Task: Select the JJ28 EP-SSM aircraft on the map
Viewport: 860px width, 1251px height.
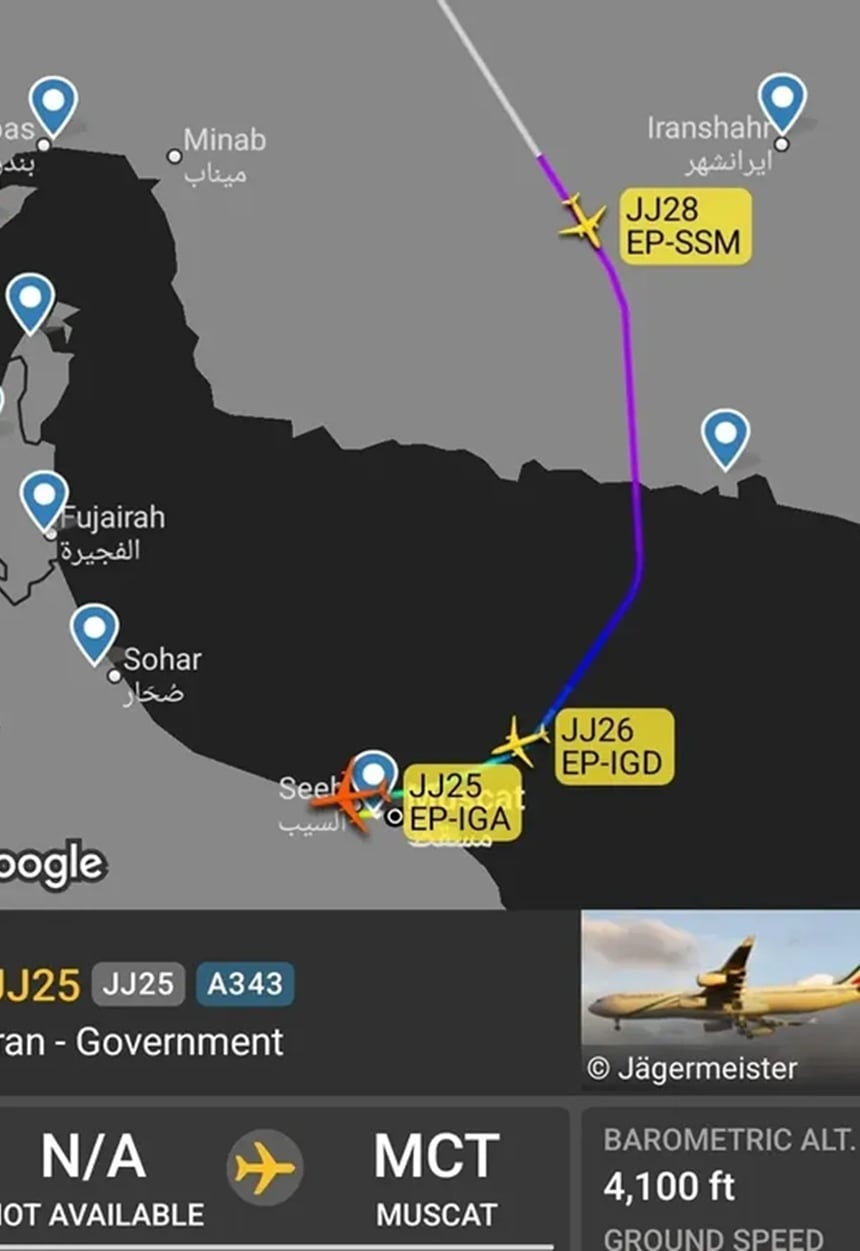Action: 583,221
